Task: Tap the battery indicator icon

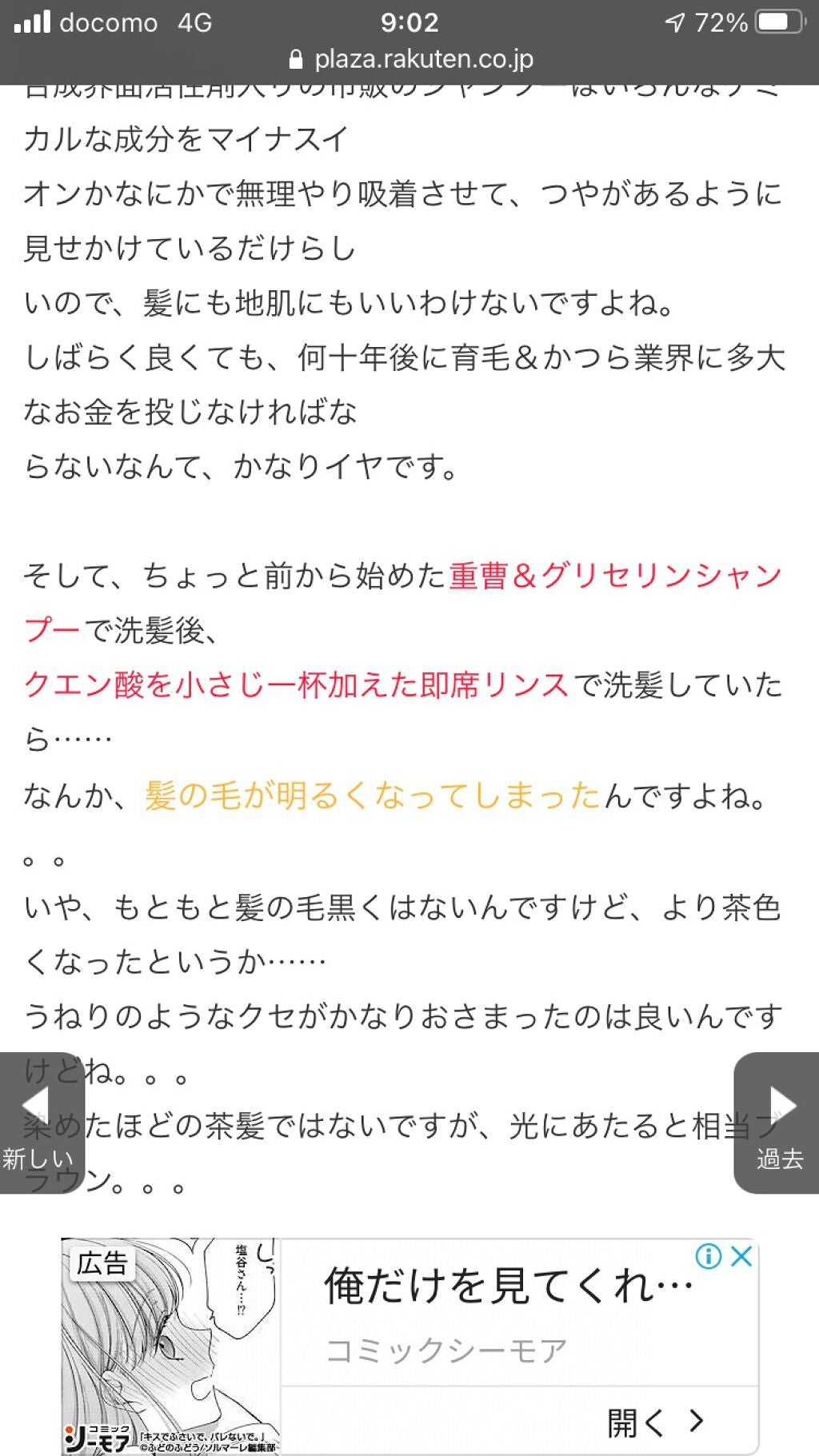Action: click(x=777, y=22)
